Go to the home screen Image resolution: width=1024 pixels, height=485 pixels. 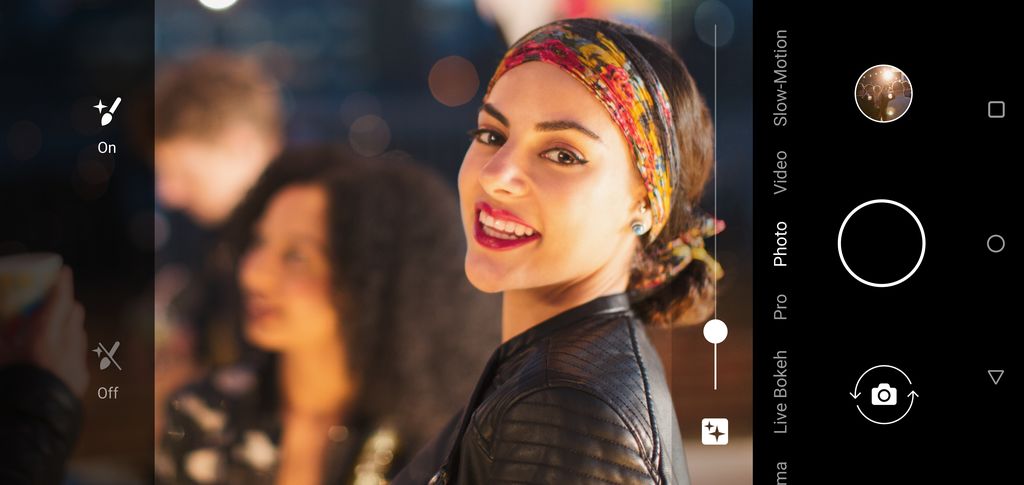[996, 243]
